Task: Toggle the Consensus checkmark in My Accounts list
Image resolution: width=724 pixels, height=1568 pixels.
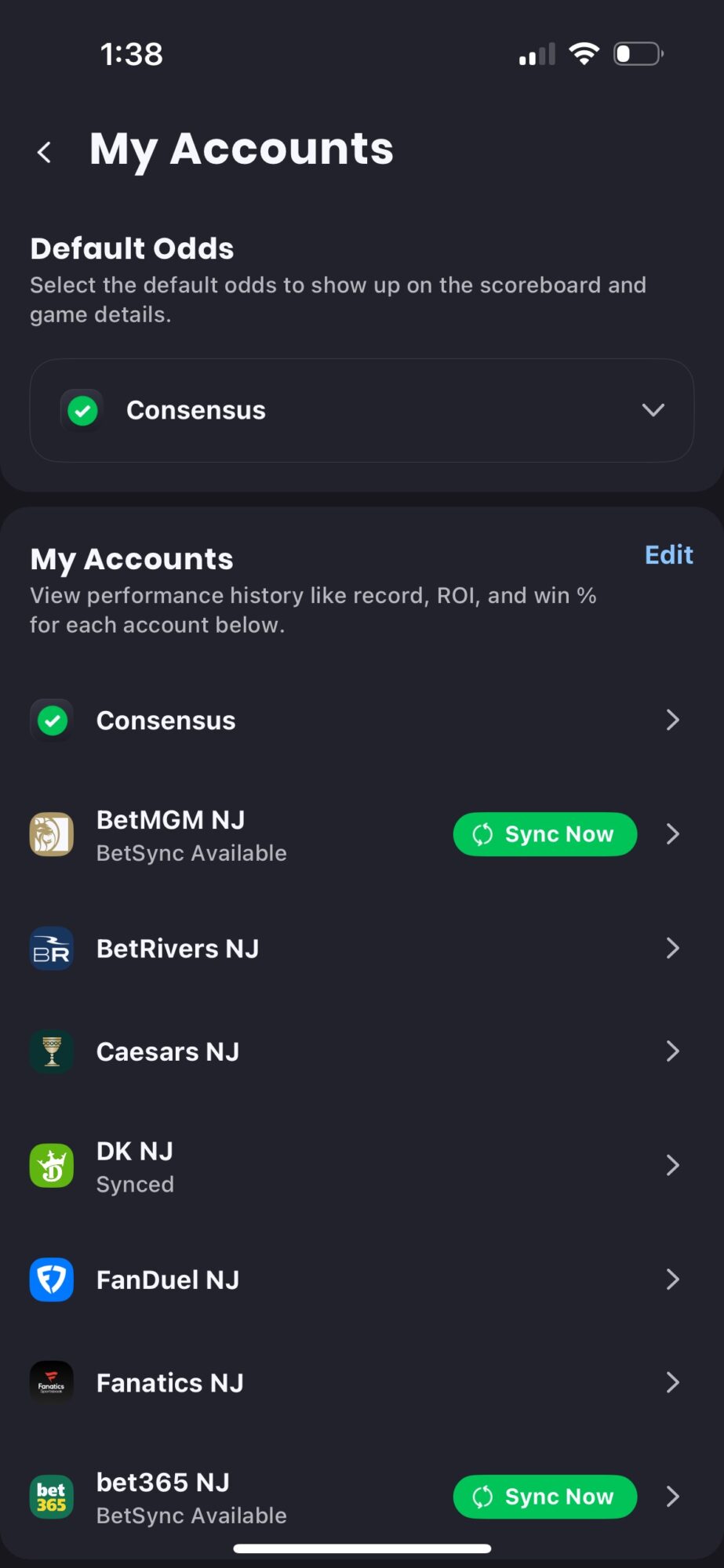Action: tap(51, 720)
